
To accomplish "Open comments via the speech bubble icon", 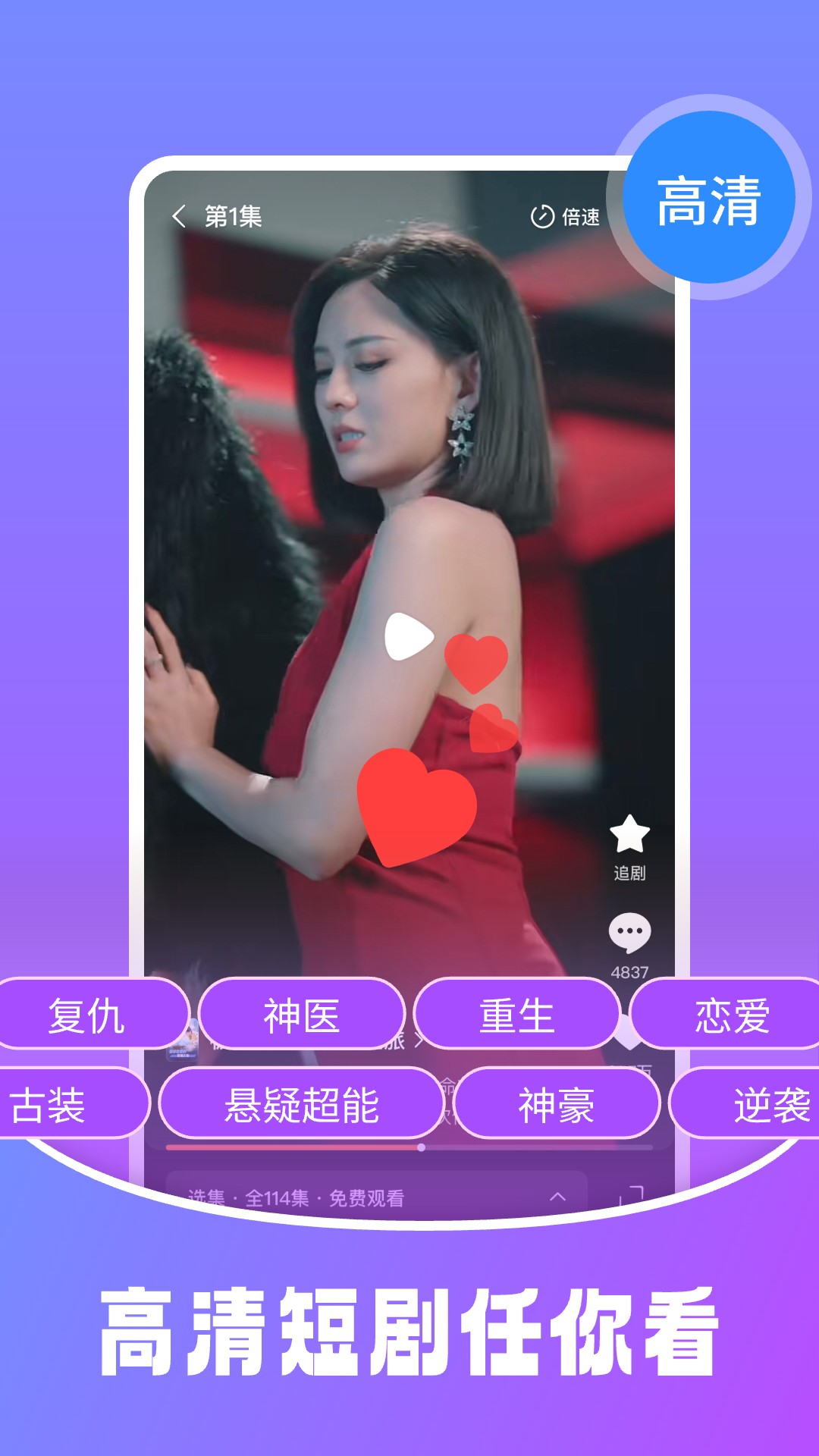I will pyautogui.click(x=632, y=931).
